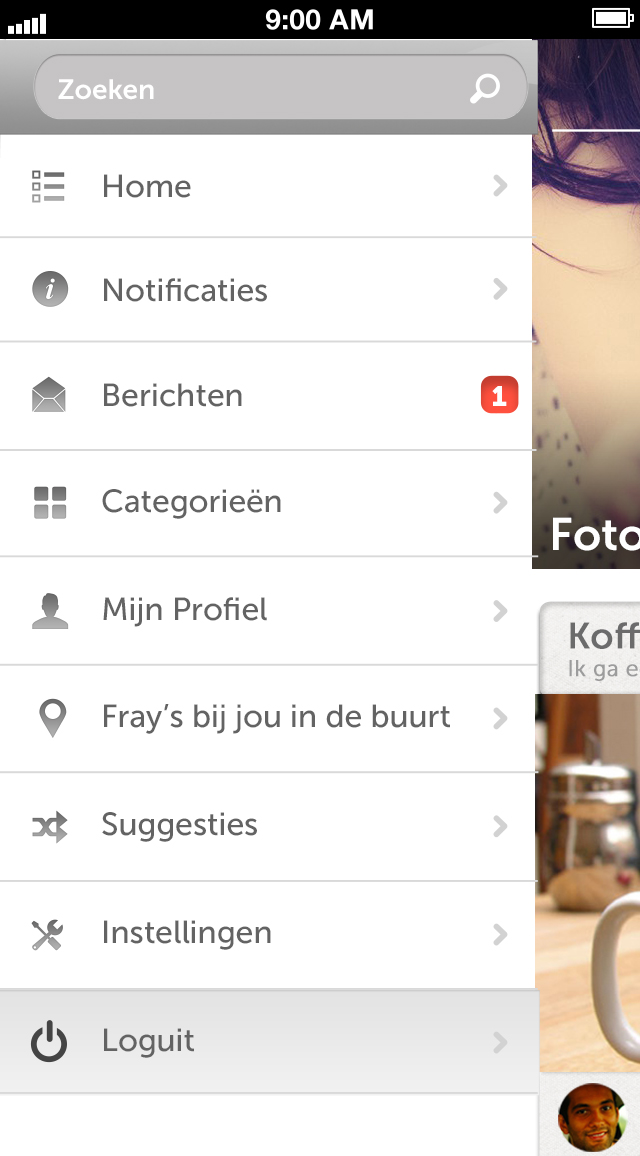This screenshot has width=640, height=1156.
Task: Tap the Zoeken search field
Action: 250,89
